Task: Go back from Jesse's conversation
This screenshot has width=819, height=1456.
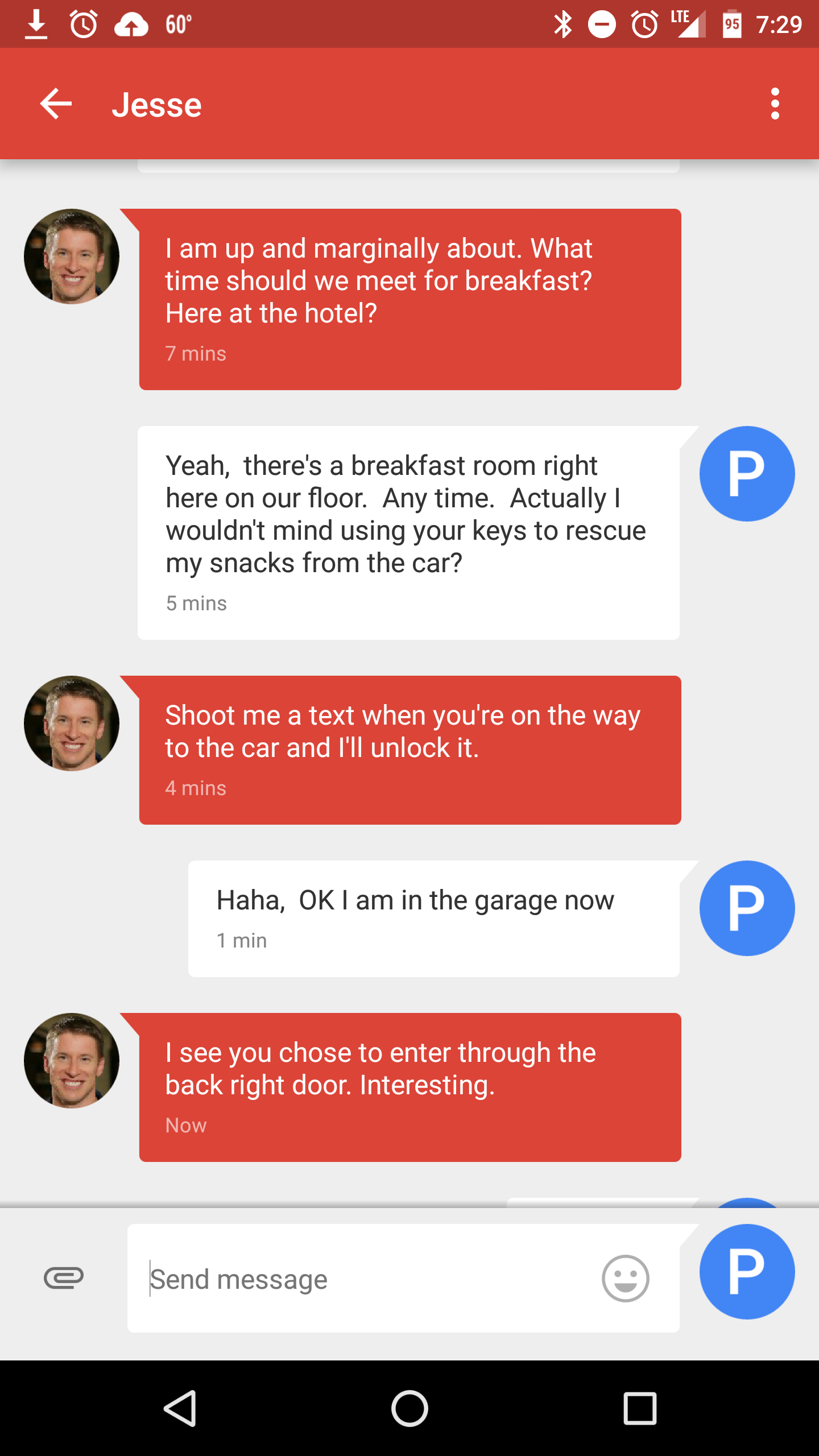Action: click(56, 104)
